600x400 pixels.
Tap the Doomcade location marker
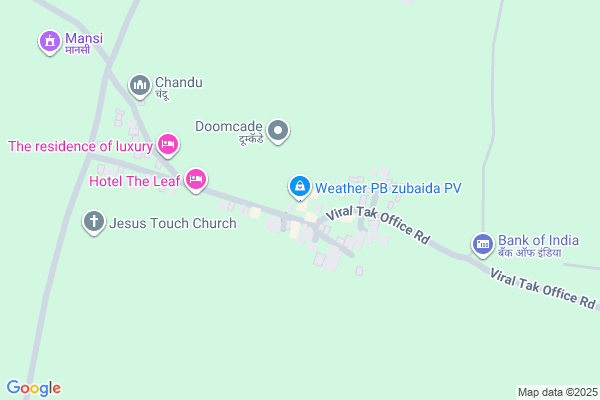point(280,129)
